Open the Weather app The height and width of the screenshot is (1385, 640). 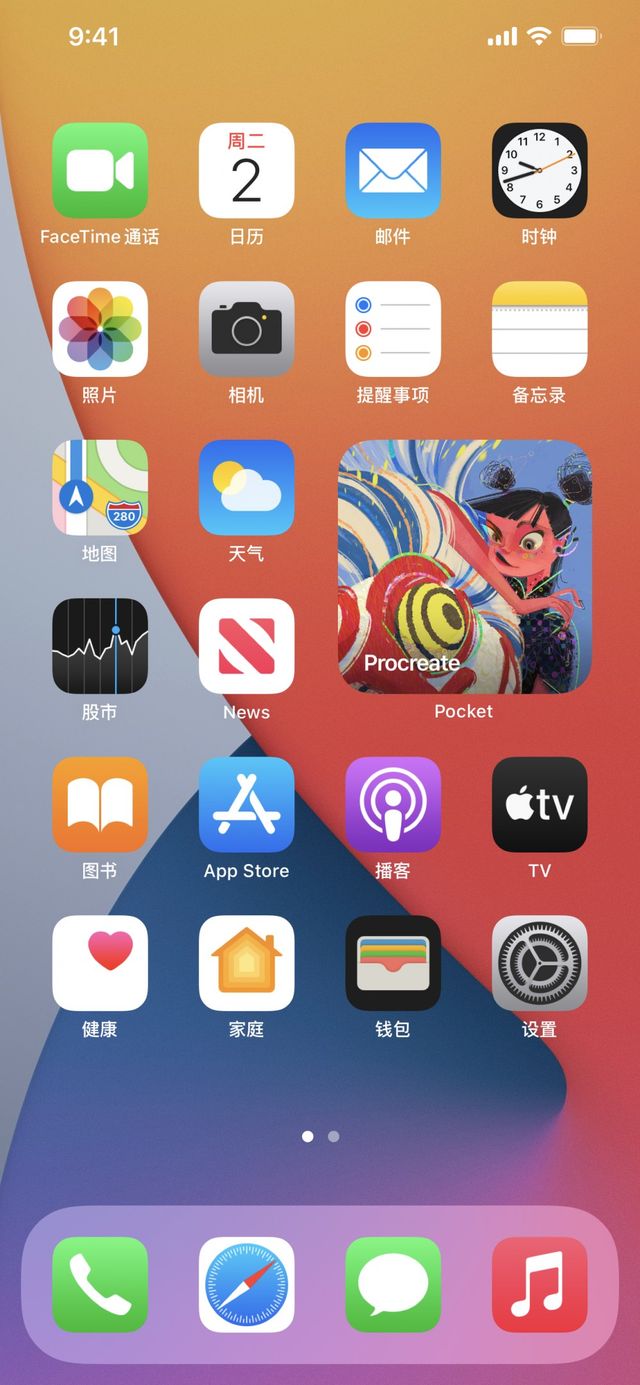[x=246, y=488]
